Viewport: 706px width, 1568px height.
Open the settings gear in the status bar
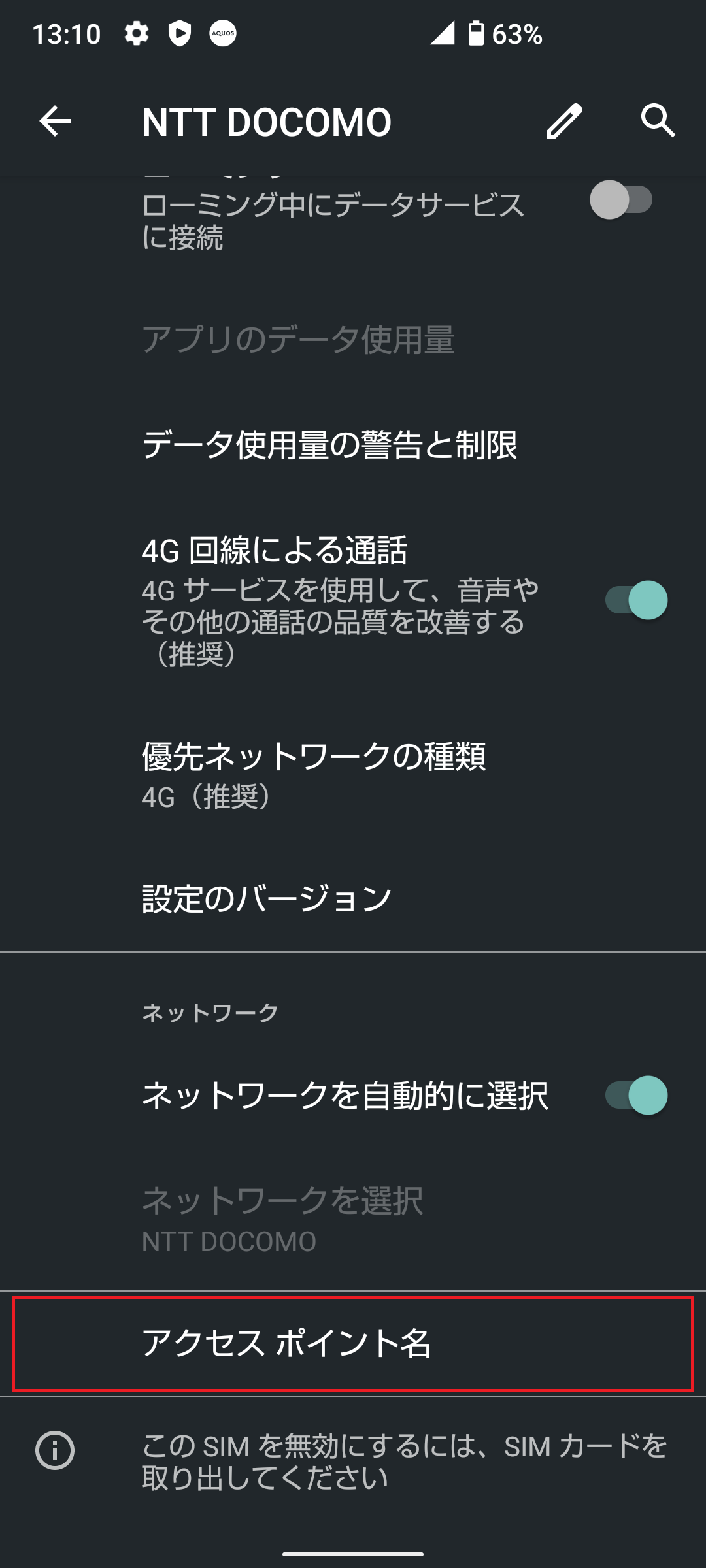click(135, 33)
